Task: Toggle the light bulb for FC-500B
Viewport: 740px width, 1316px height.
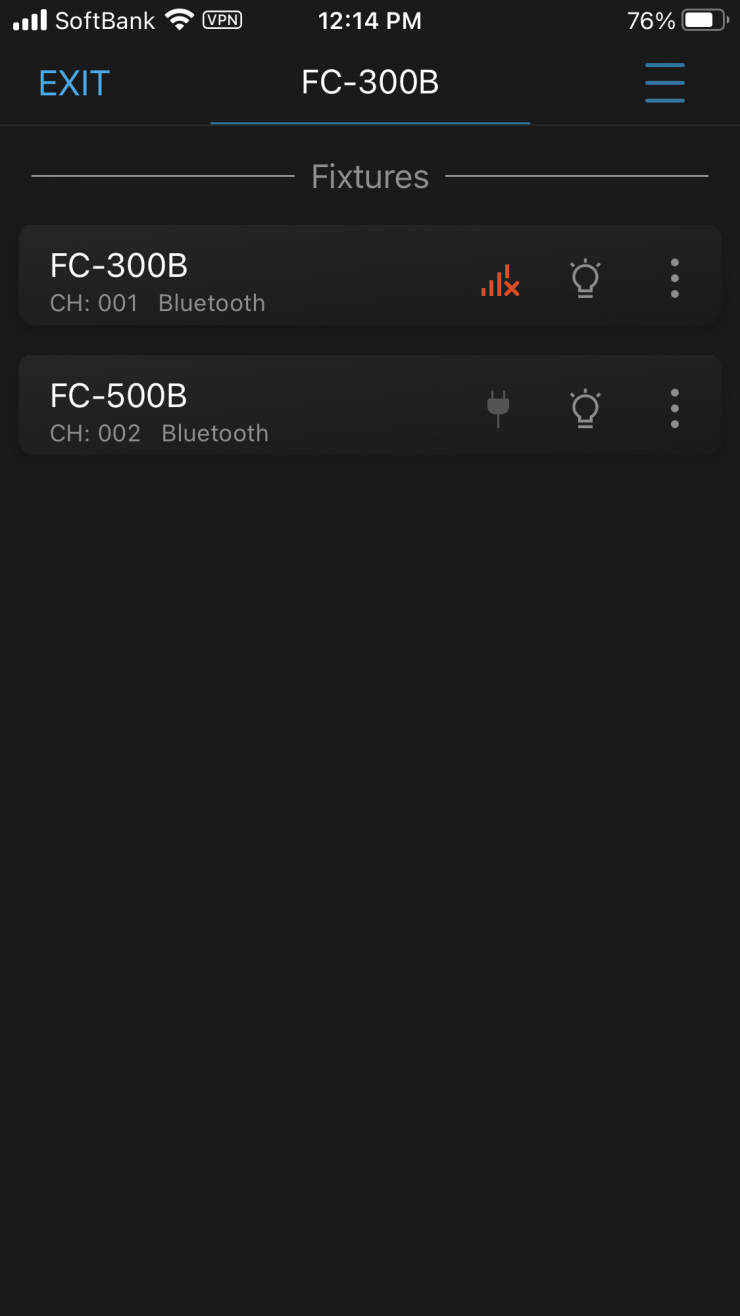Action: (x=585, y=409)
